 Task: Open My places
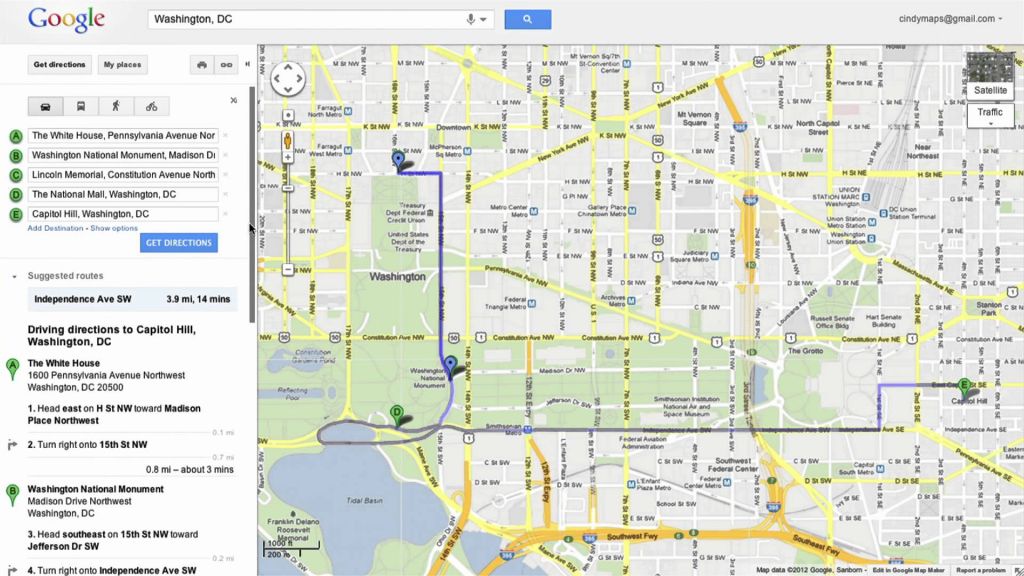[x=122, y=65]
